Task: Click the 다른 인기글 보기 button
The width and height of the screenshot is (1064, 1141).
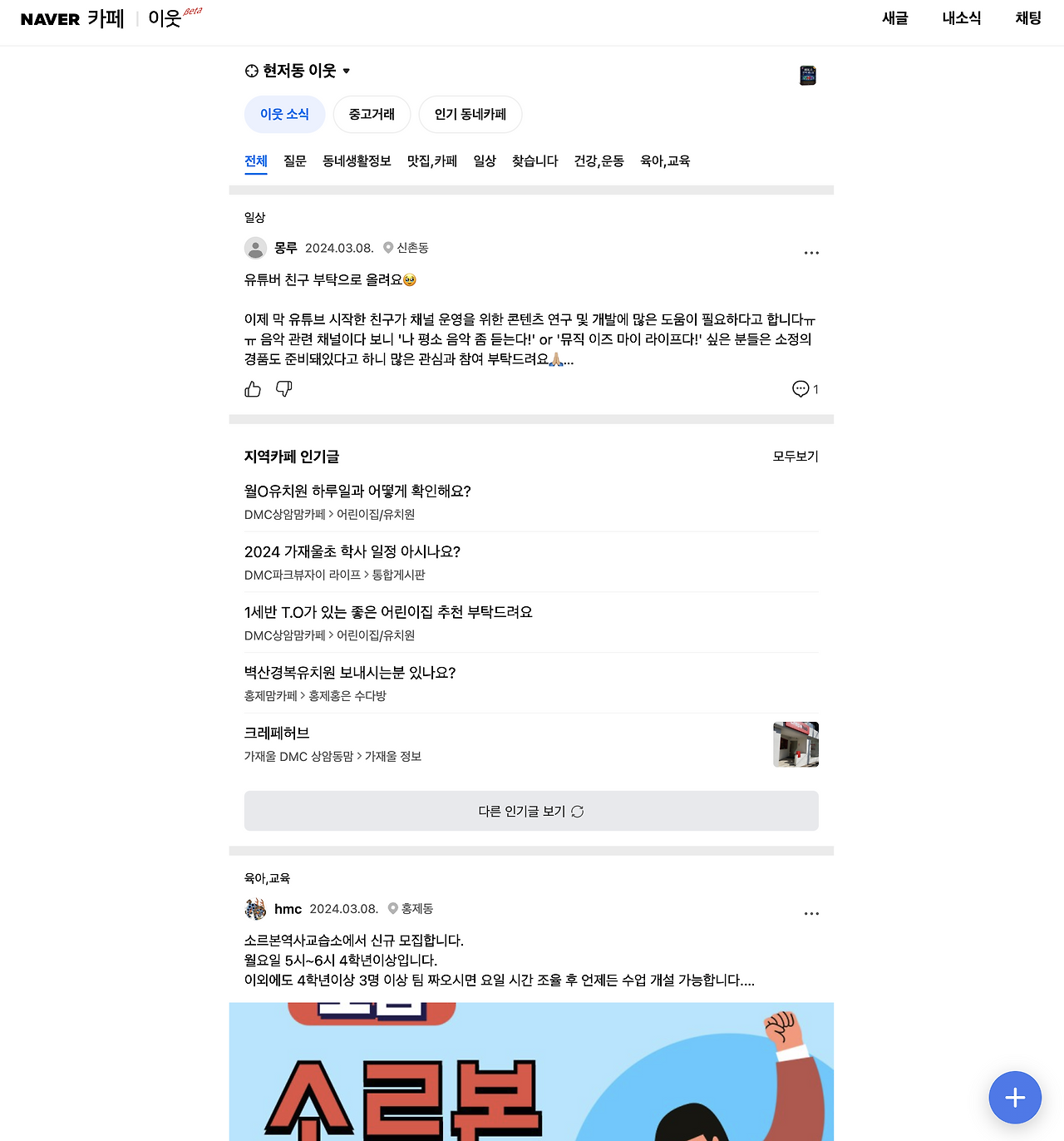Action: (530, 810)
